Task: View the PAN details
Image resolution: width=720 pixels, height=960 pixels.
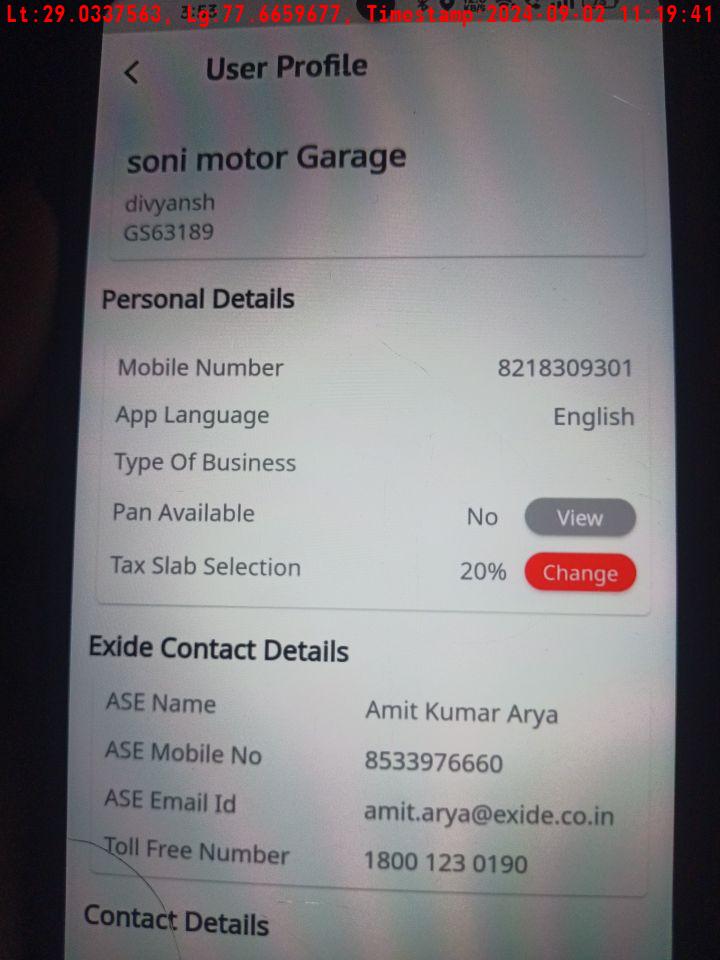Action: 580,518
